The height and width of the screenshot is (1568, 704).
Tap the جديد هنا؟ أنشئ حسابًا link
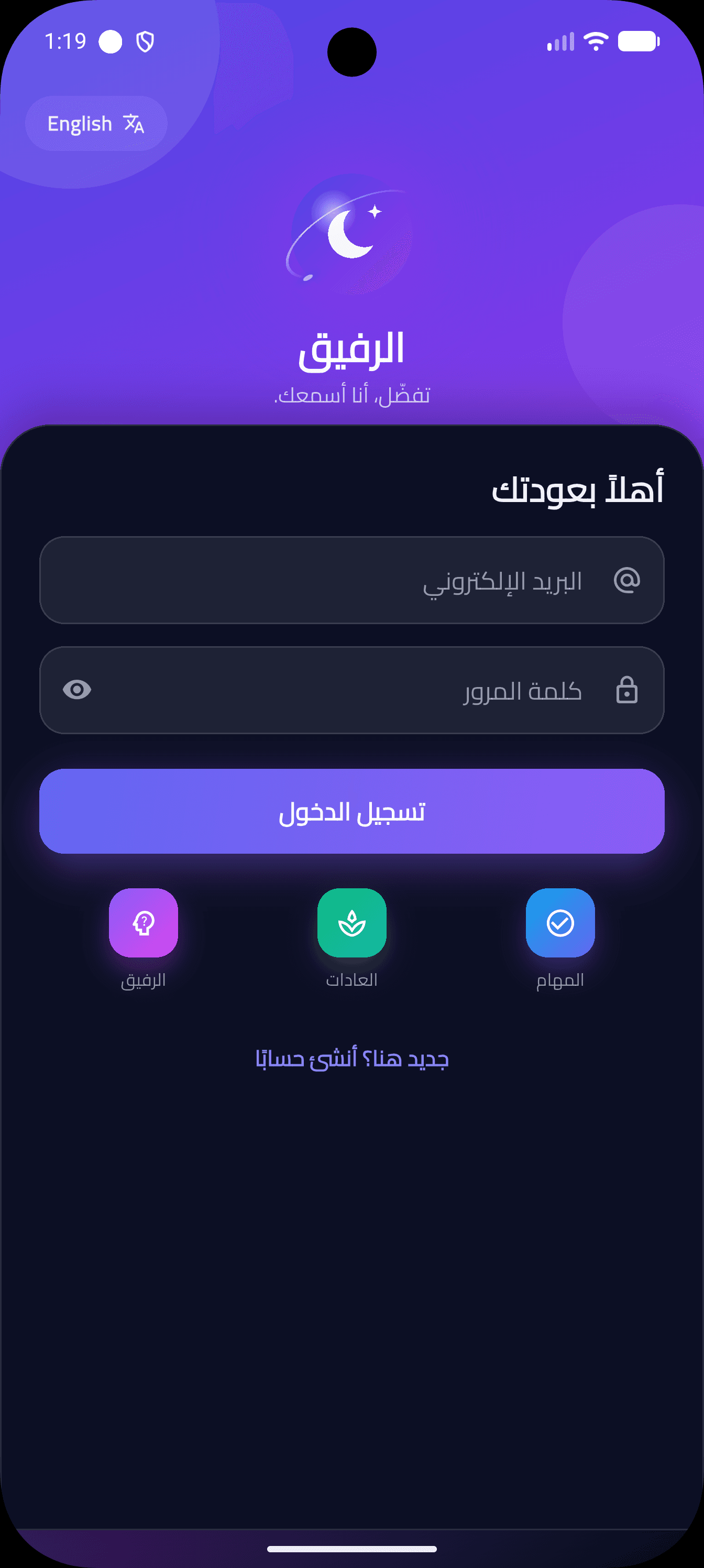coord(351,1059)
